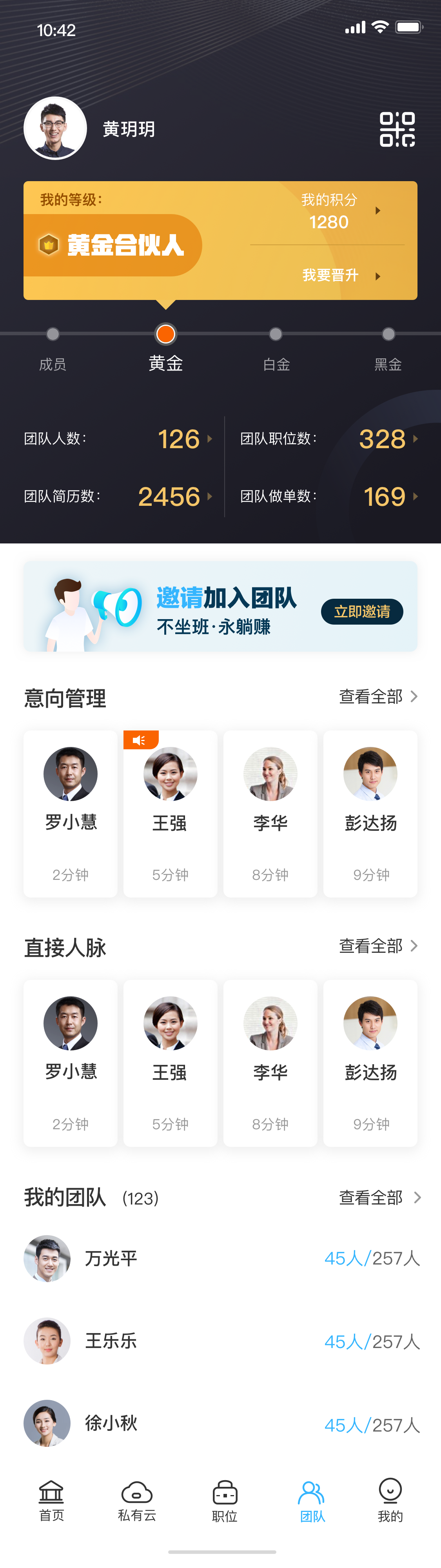Open 我的积分 points details
The image size is (441, 1568).
[339, 211]
